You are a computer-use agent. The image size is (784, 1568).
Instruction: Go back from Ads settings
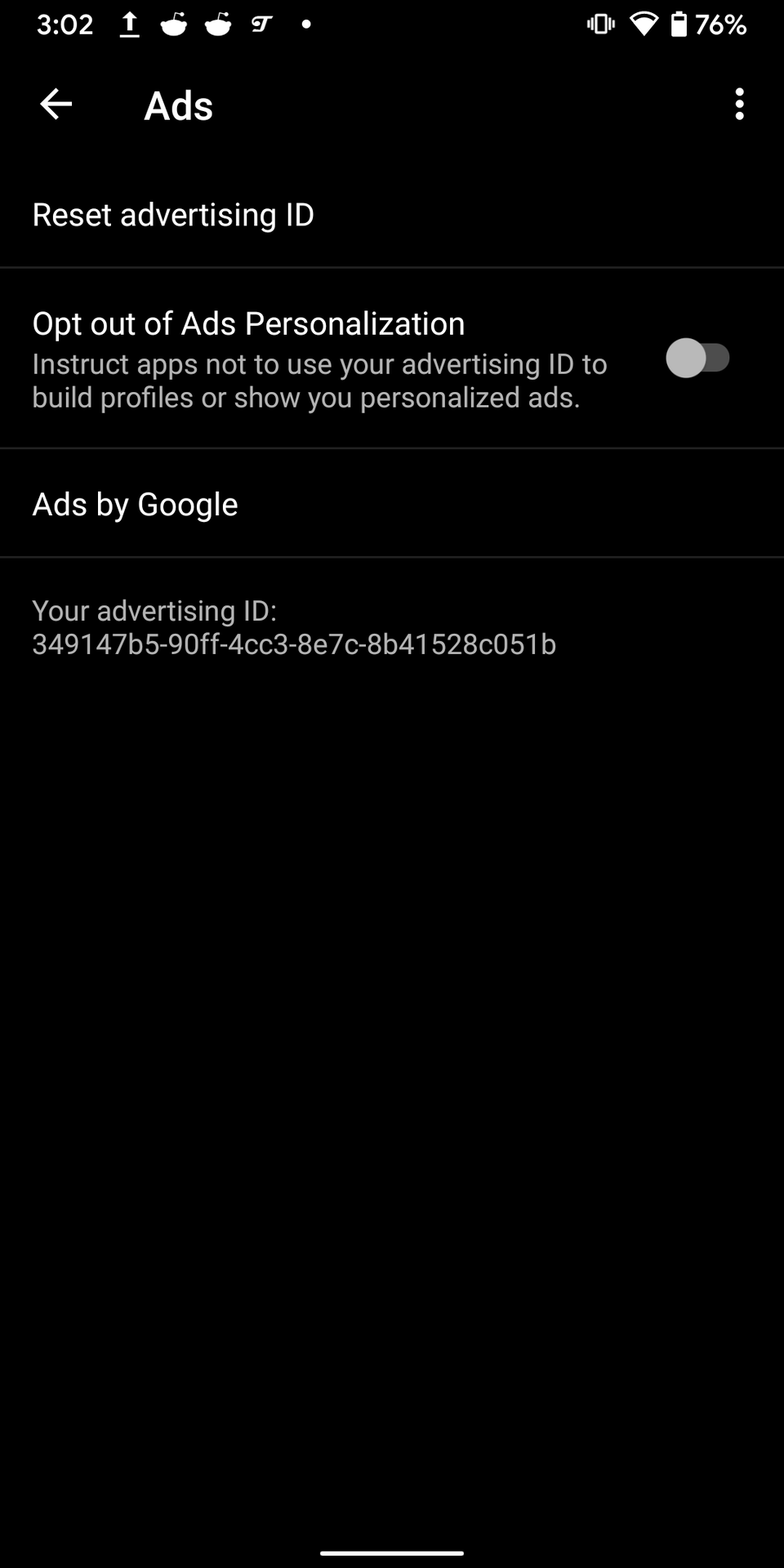tap(56, 105)
